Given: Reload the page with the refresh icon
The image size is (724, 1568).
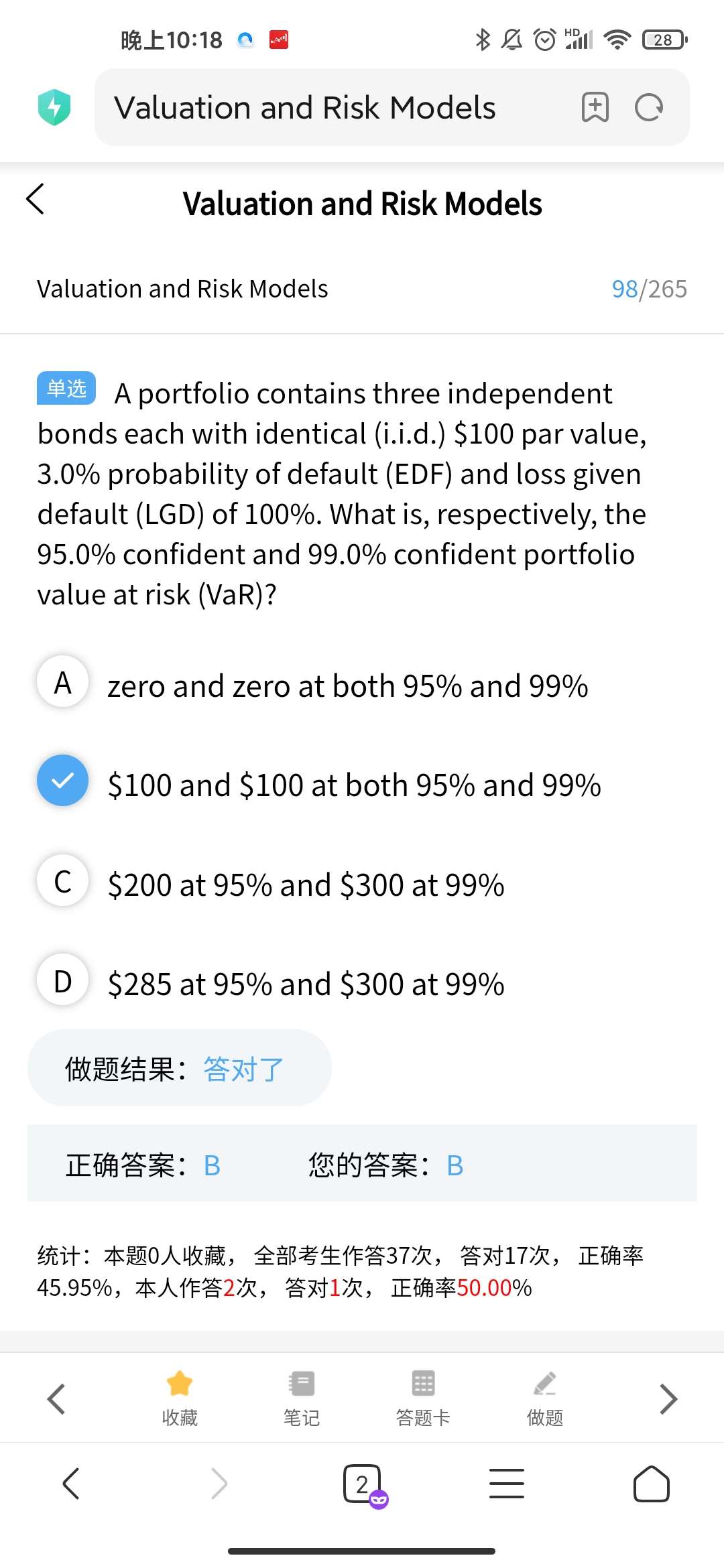Looking at the screenshot, I should (648, 107).
